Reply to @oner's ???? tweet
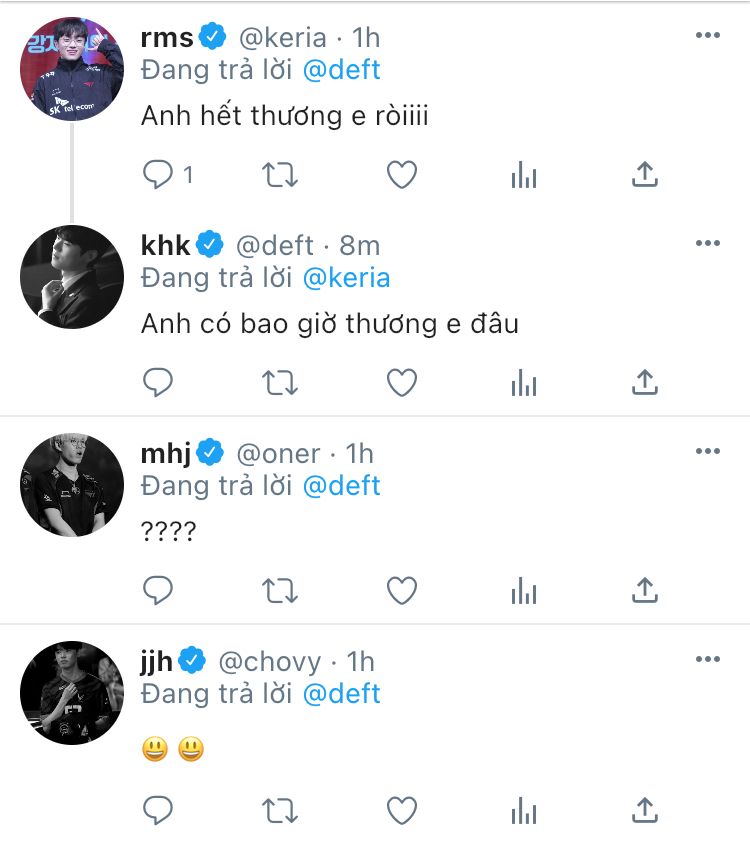This screenshot has height=841, width=750. (x=158, y=591)
